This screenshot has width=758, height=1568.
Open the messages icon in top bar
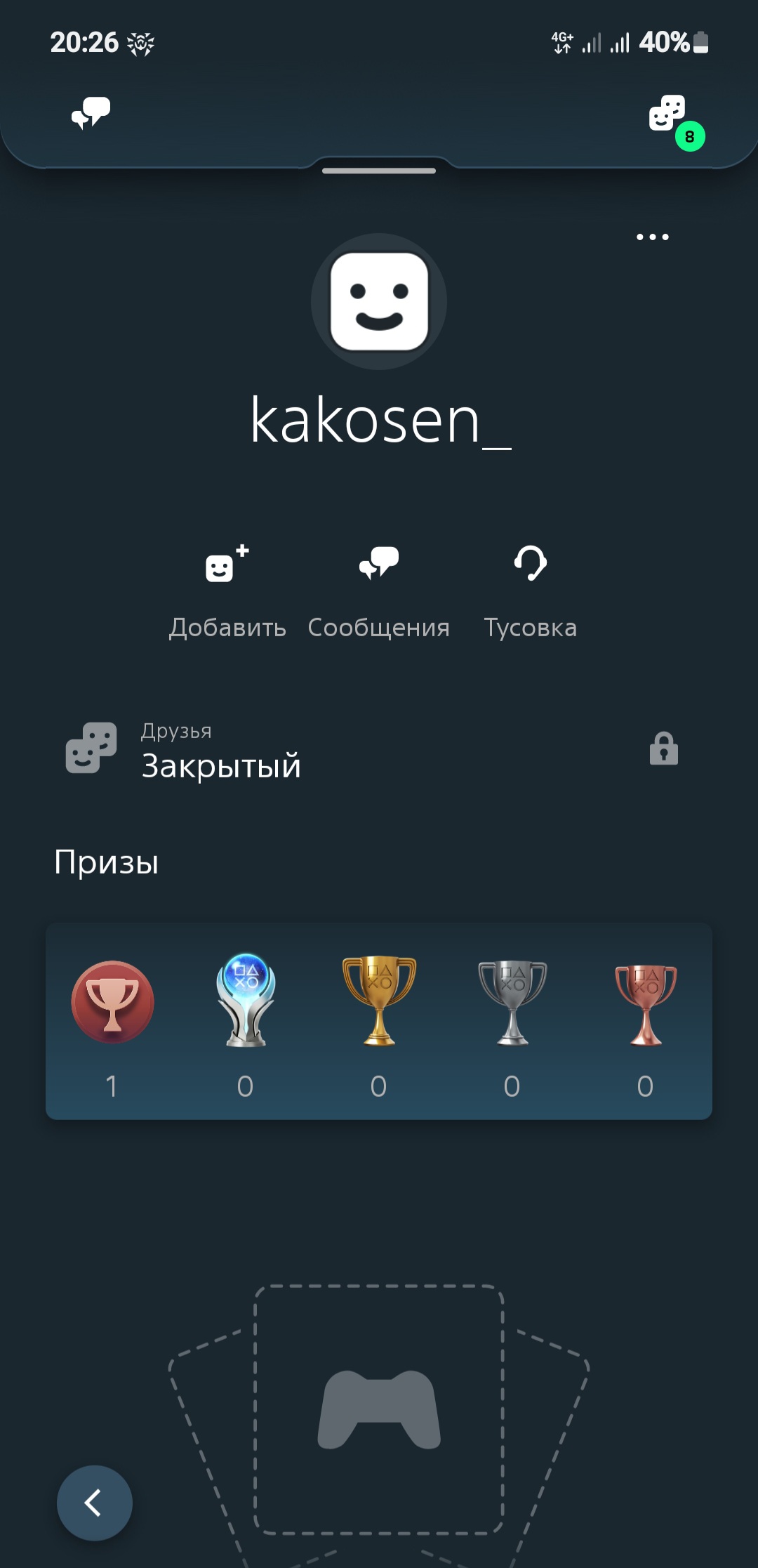[91, 112]
